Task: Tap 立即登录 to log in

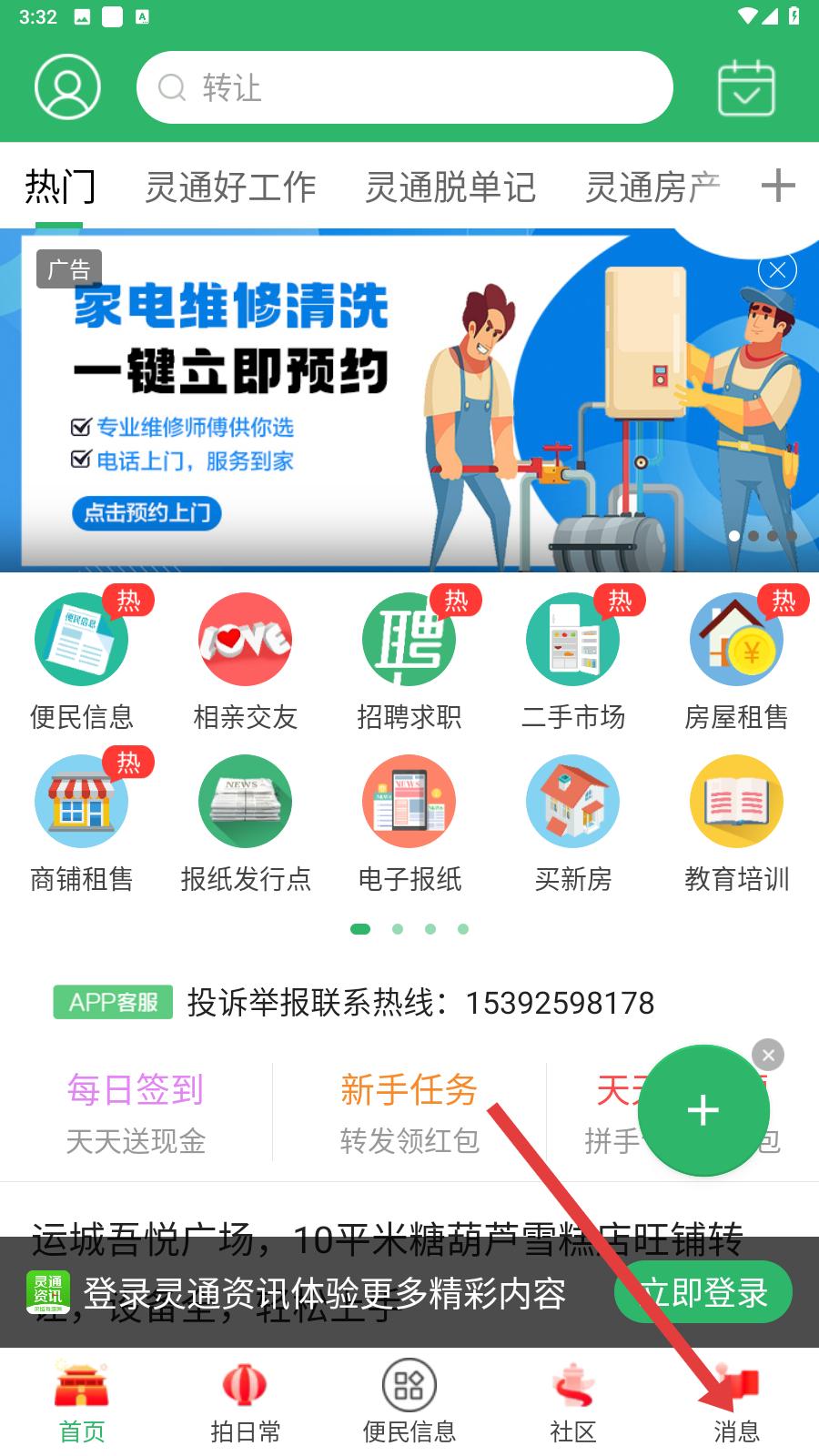Action: tap(703, 1292)
